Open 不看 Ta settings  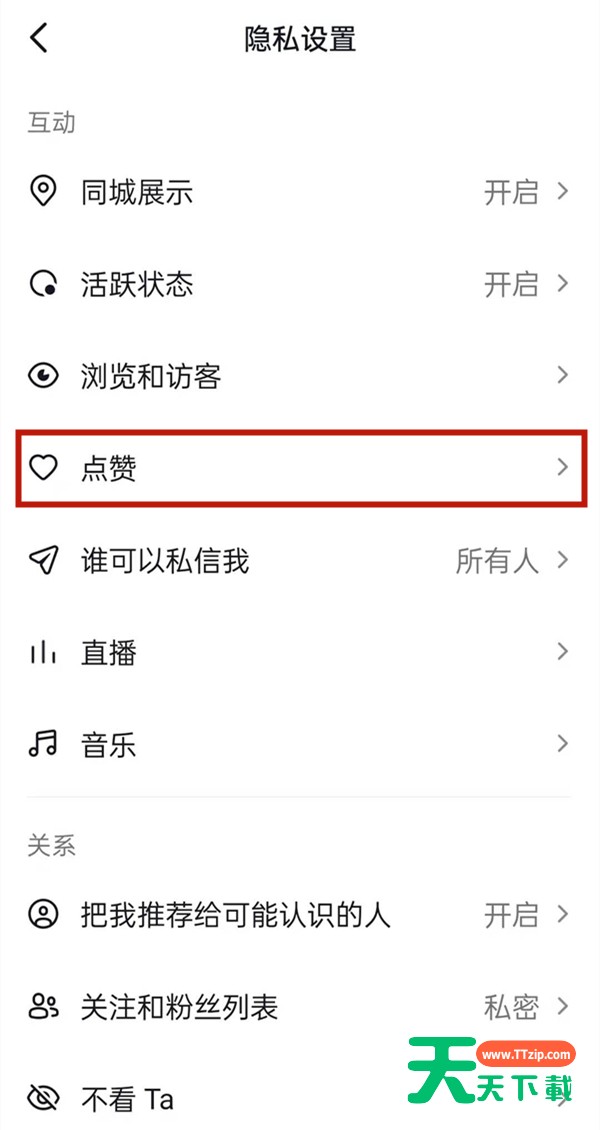click(200, 1100)
